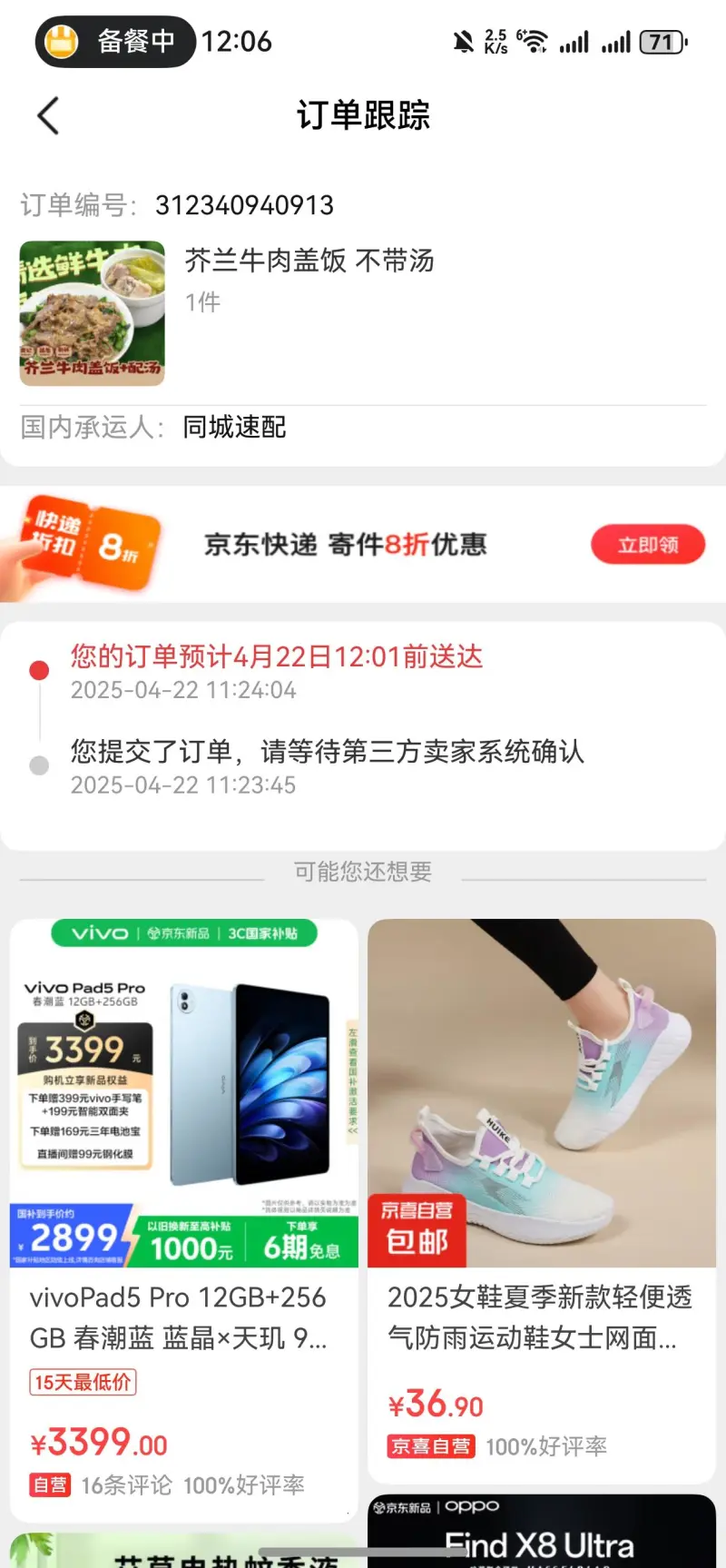Tap the 备餐中 status pill
Image resolution: width=726 pixels, height=1568 pixels.
(x=115, y=42)
